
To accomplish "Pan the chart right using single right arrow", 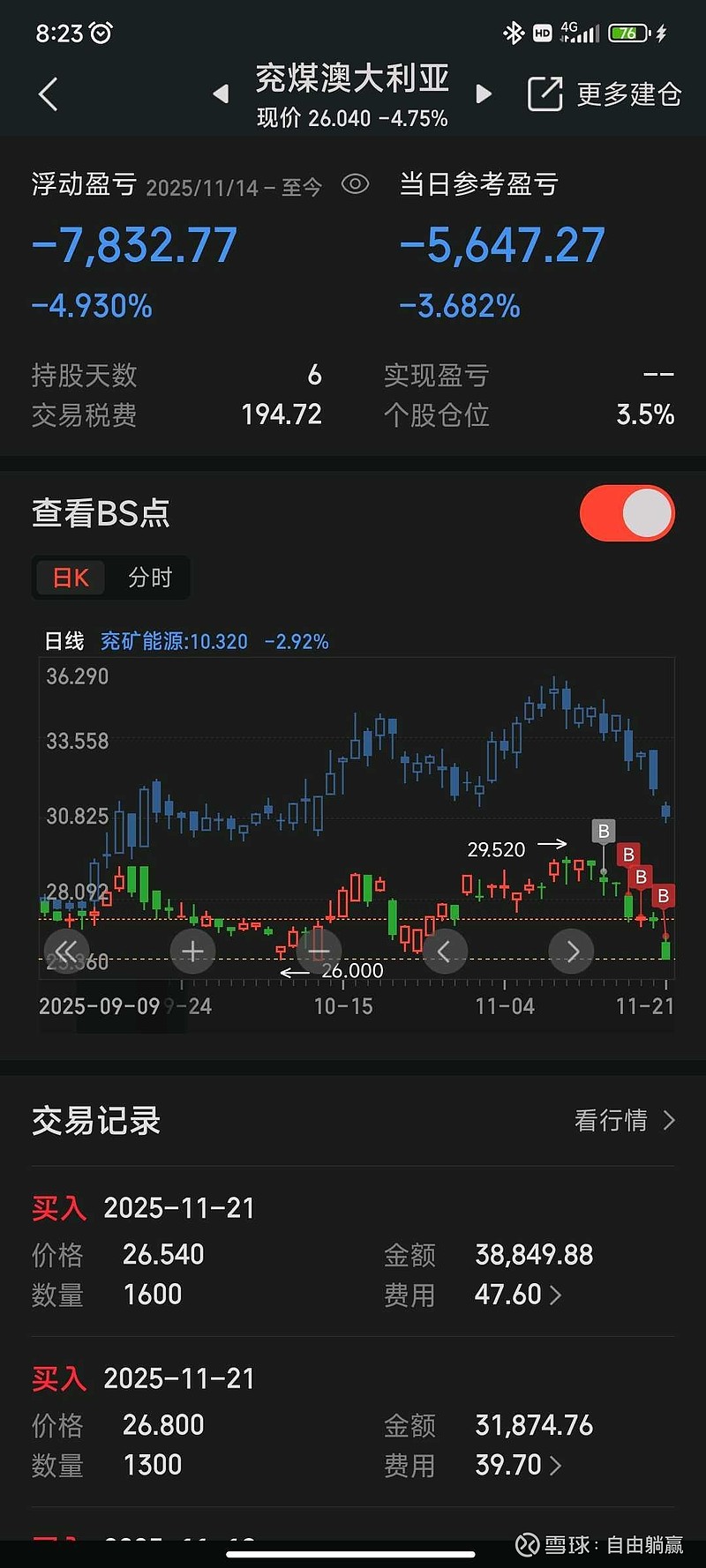I will [x=571, y=951].
